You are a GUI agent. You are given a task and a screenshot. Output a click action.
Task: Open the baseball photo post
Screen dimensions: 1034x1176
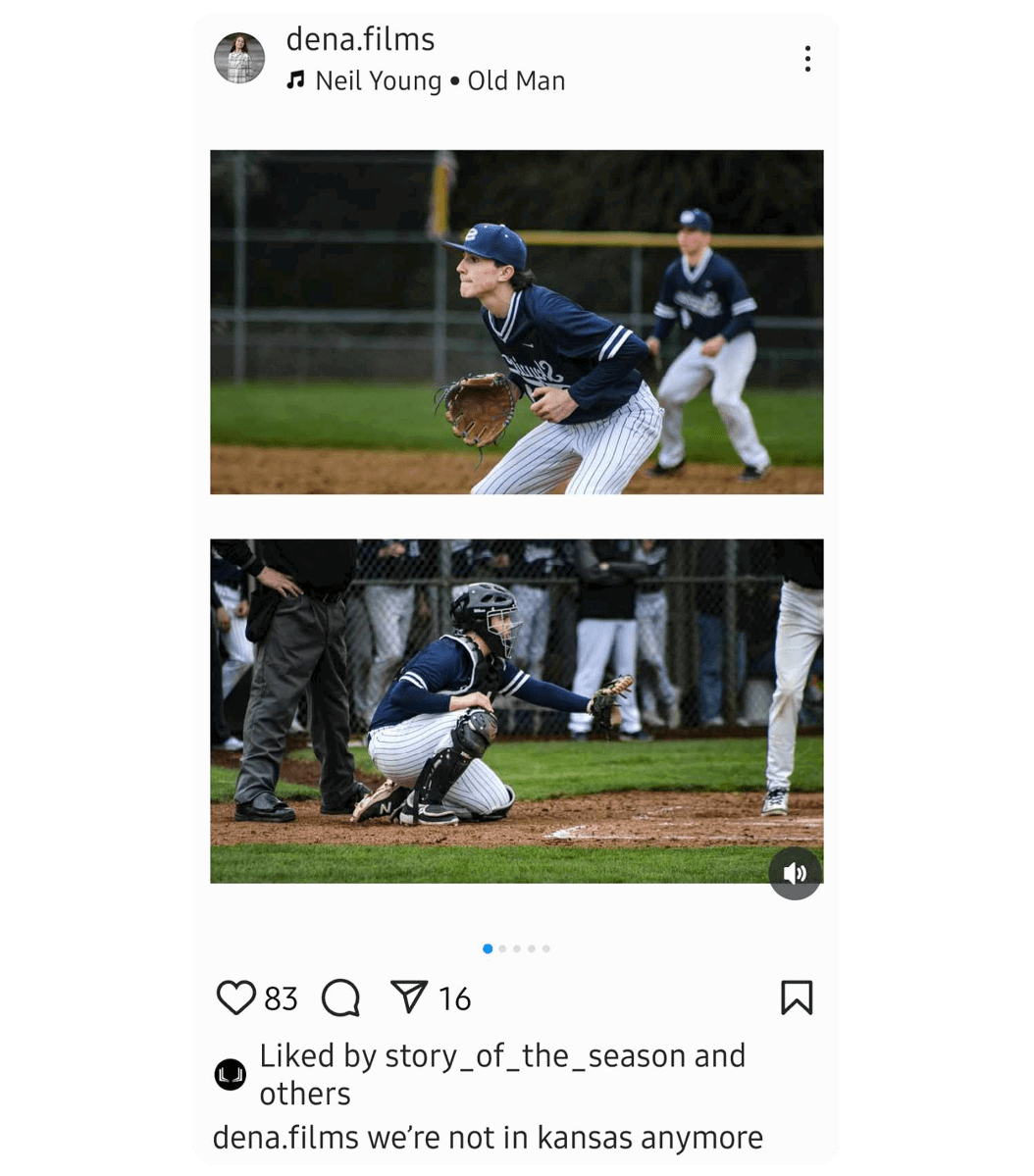coord(516,516)
